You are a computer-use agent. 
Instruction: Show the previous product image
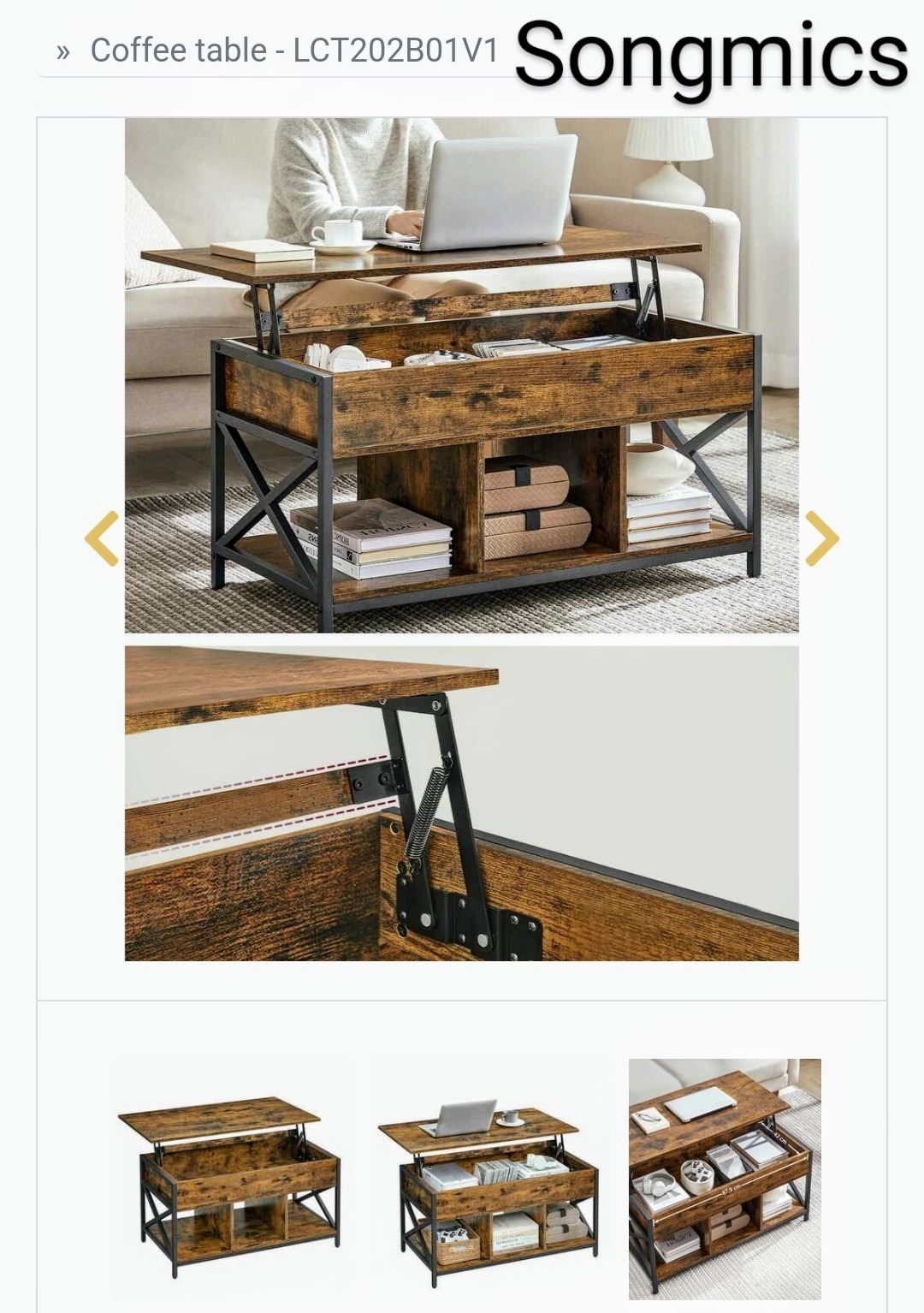click(x=102, y=538)
